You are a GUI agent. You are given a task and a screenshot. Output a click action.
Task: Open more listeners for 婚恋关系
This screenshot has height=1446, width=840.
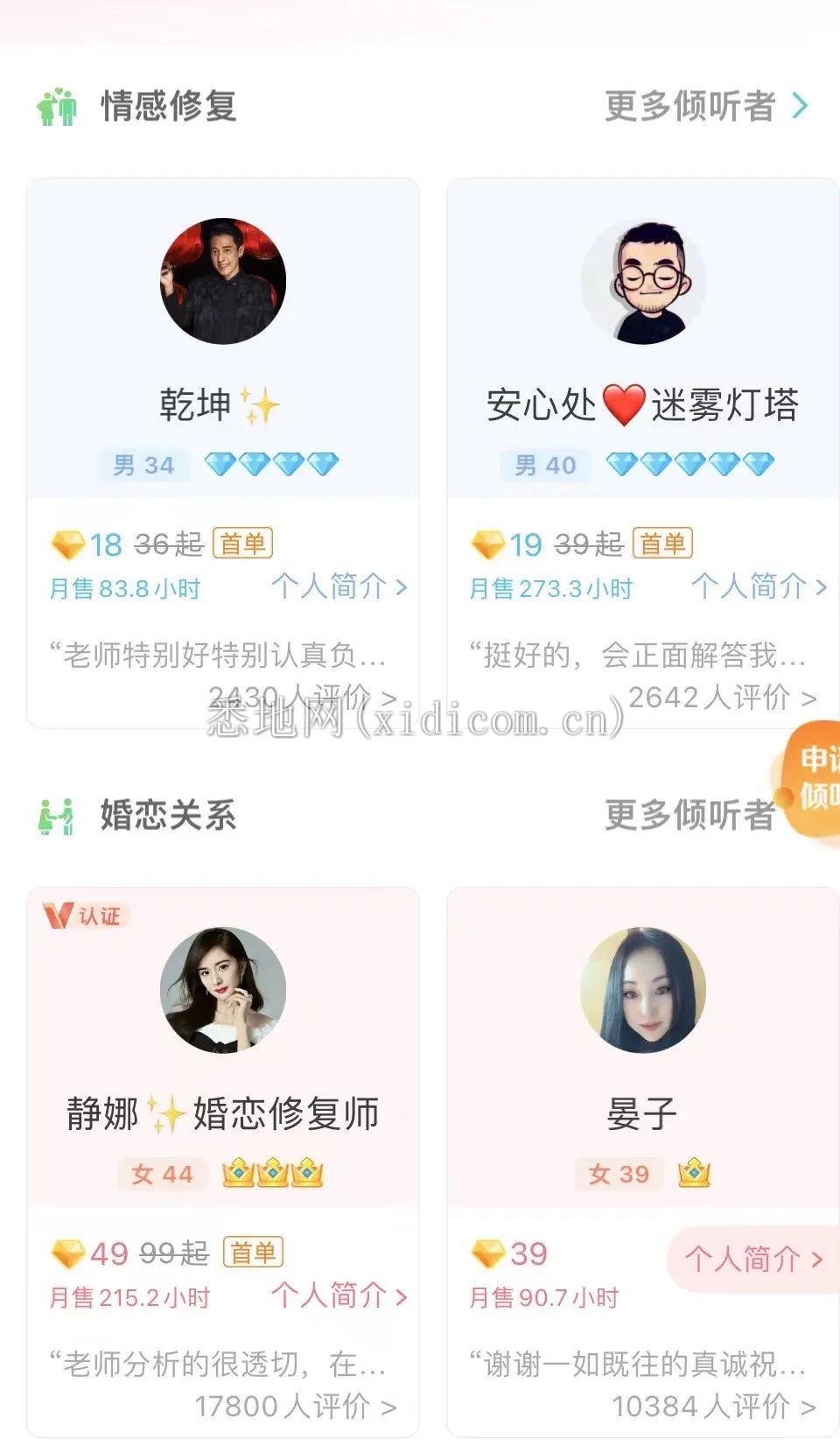tap(689, 816)
